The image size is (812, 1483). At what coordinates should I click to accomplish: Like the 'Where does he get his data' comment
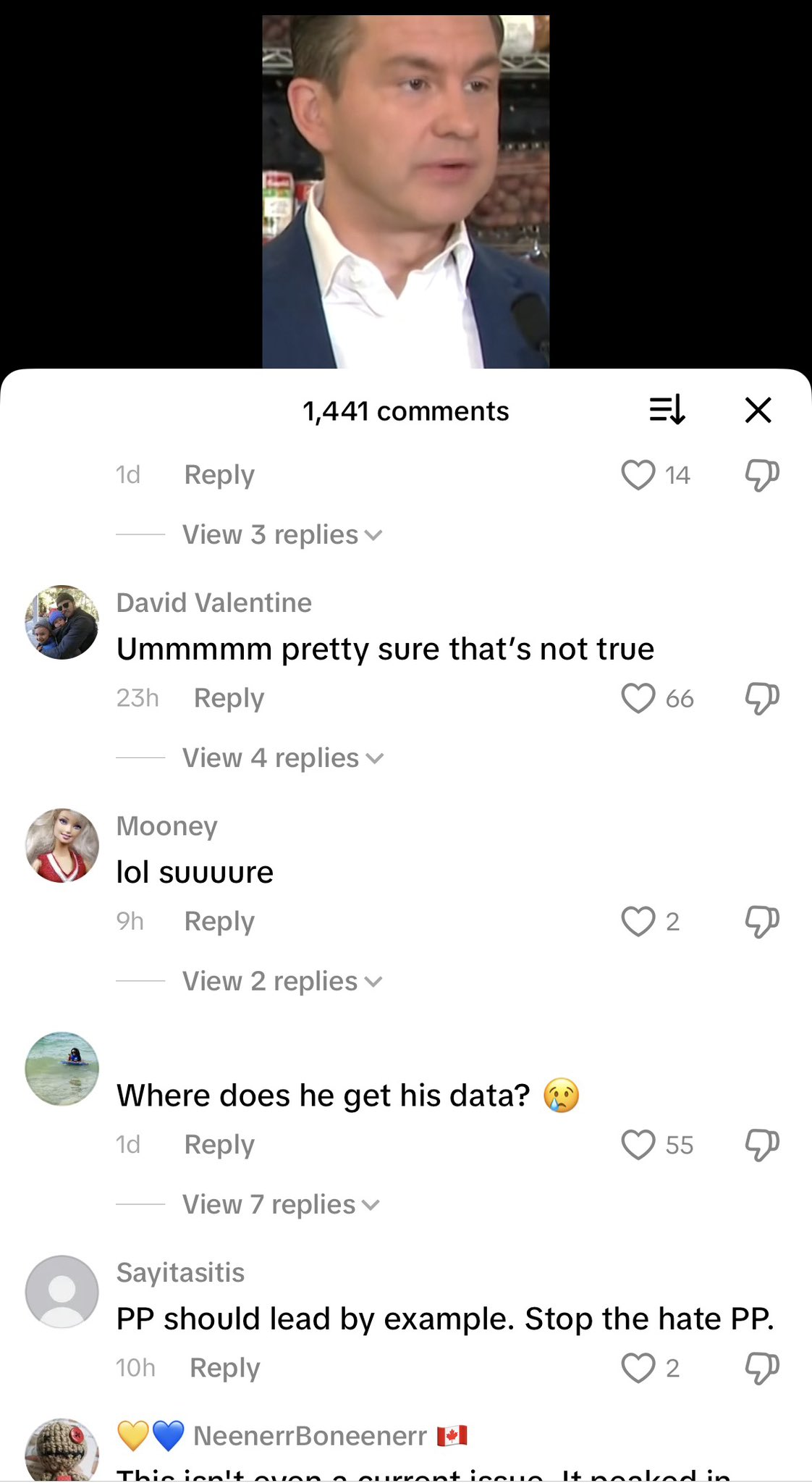tap(638, 1144)
